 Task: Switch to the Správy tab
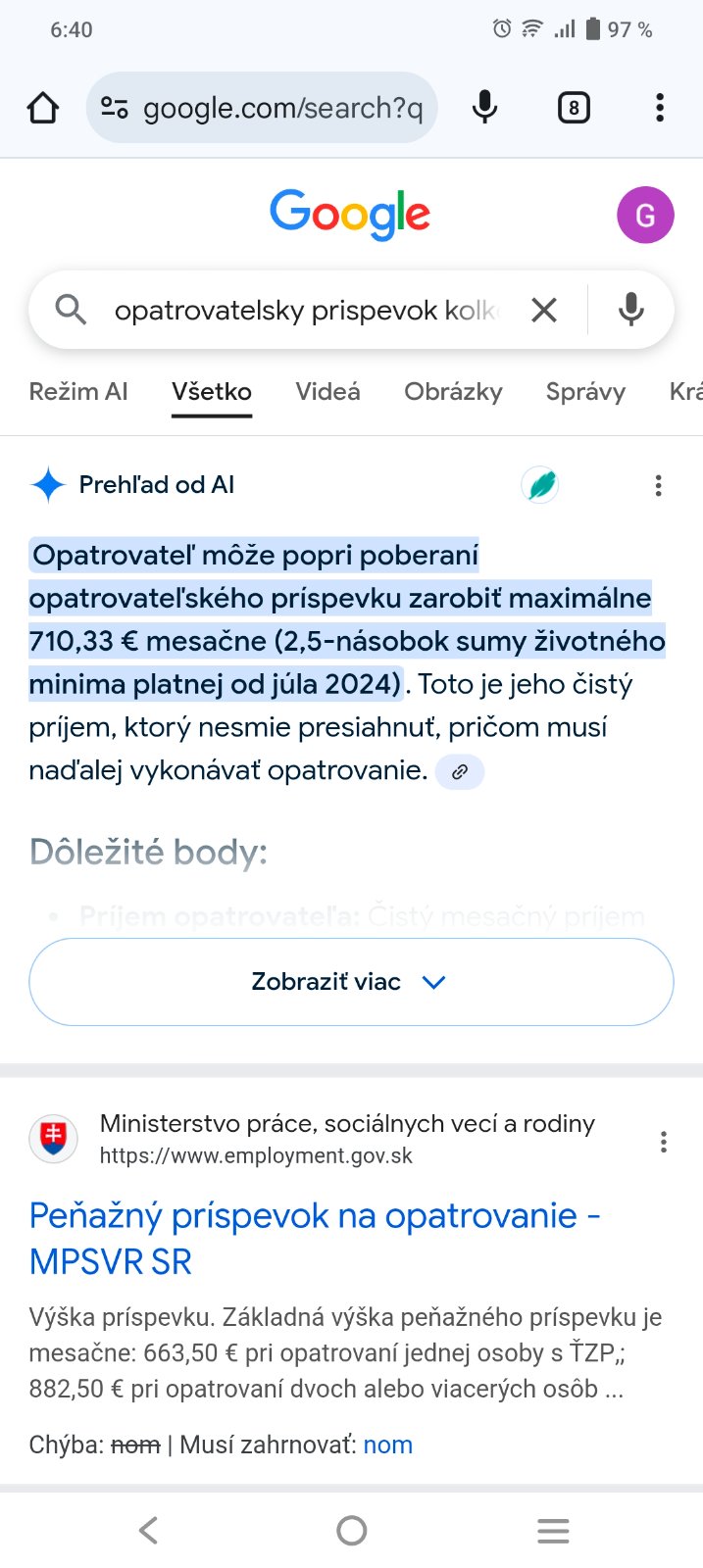(x=585, y=392)
